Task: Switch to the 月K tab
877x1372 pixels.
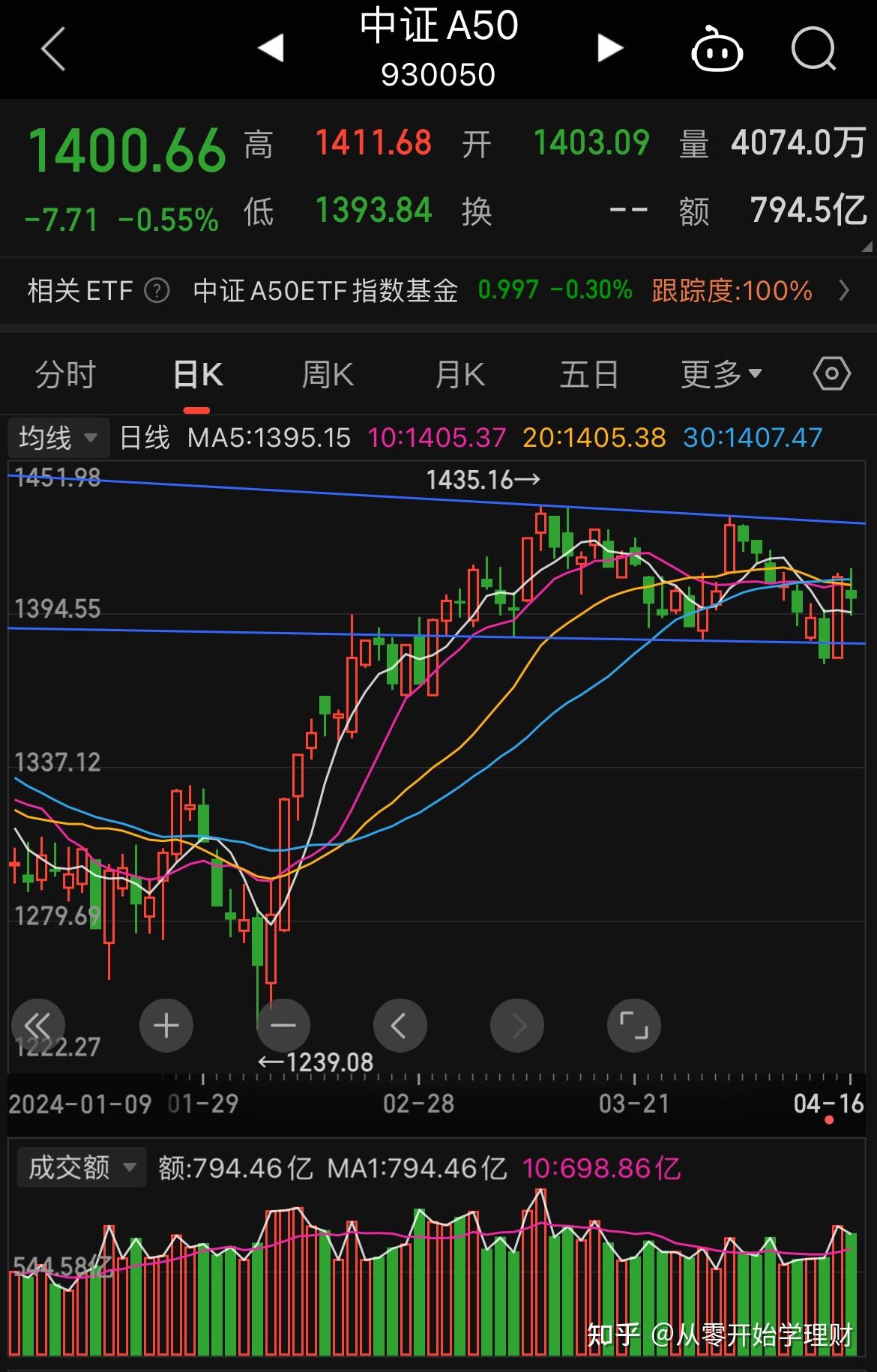Action: click(459, 374)
